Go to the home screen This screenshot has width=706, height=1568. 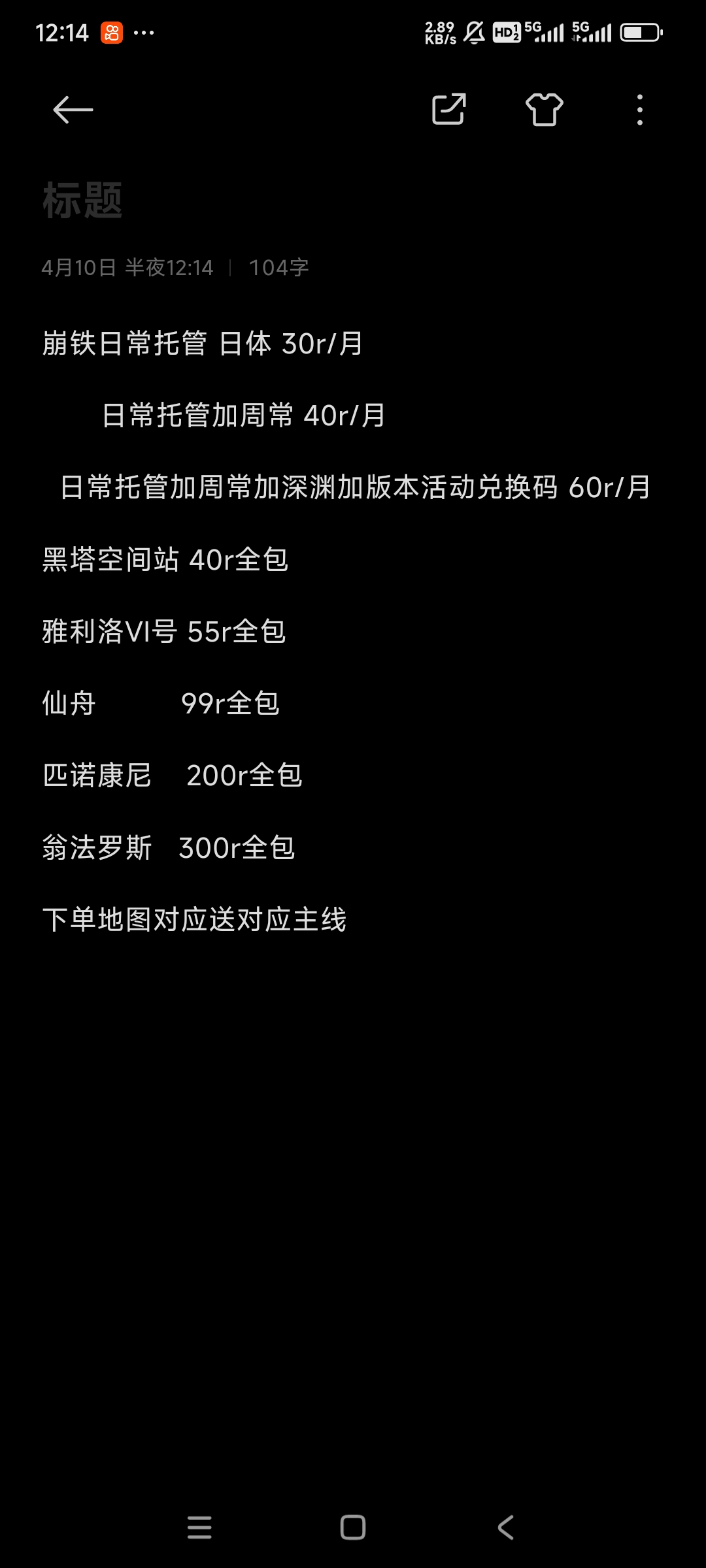click(353, 1527)
